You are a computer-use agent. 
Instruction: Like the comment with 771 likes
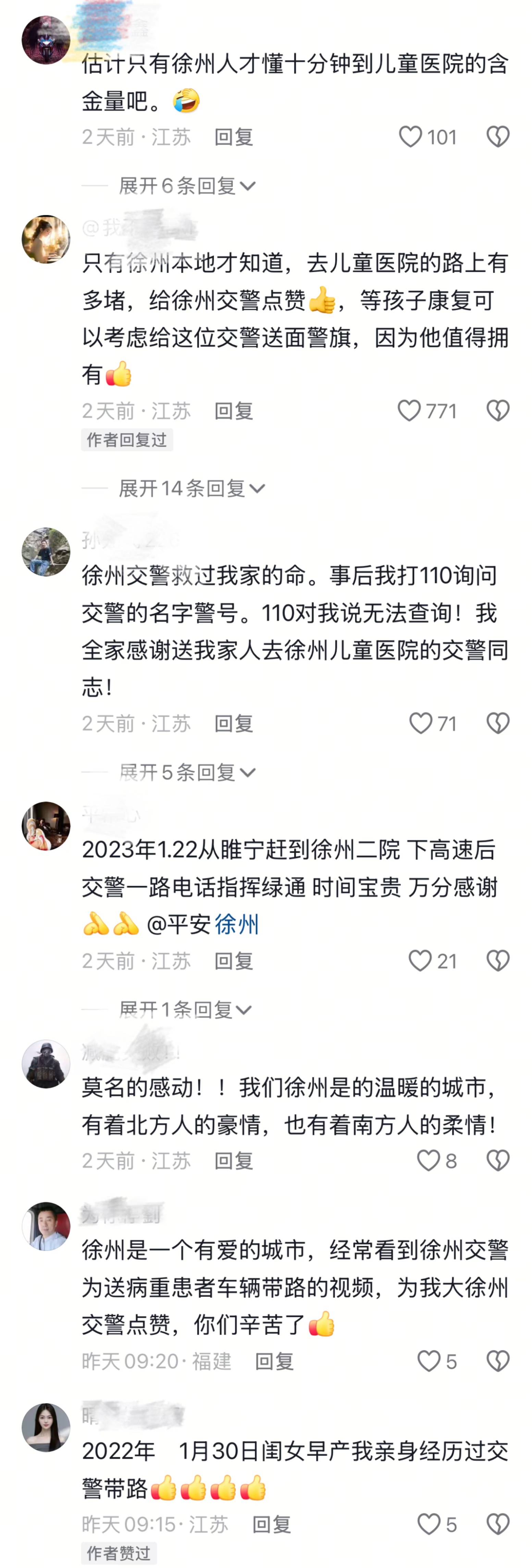[409, 411]
